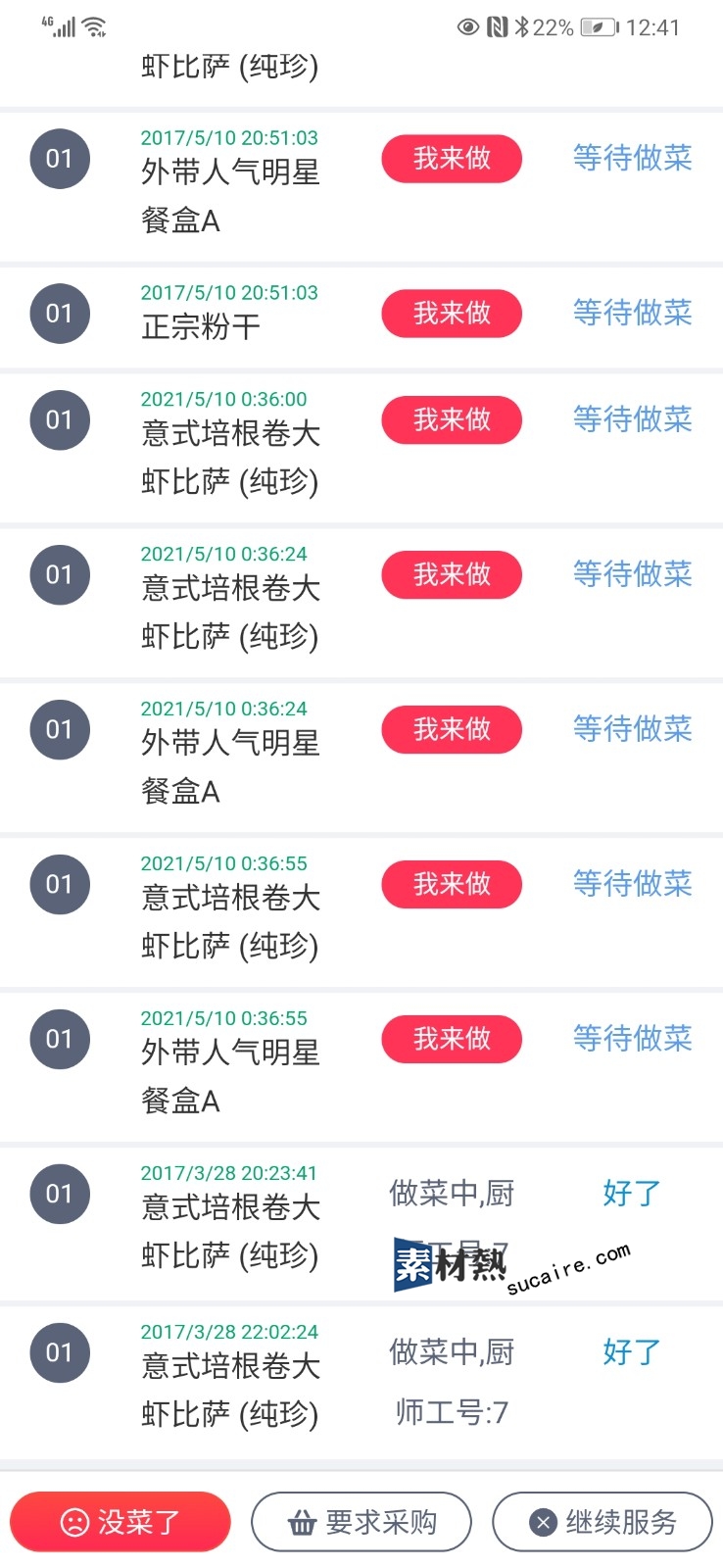Tap 我来做 for 0:36:24 意式培根卷大虾比萨
Screen dimensions: 723x1568
[x=452, y=575]
